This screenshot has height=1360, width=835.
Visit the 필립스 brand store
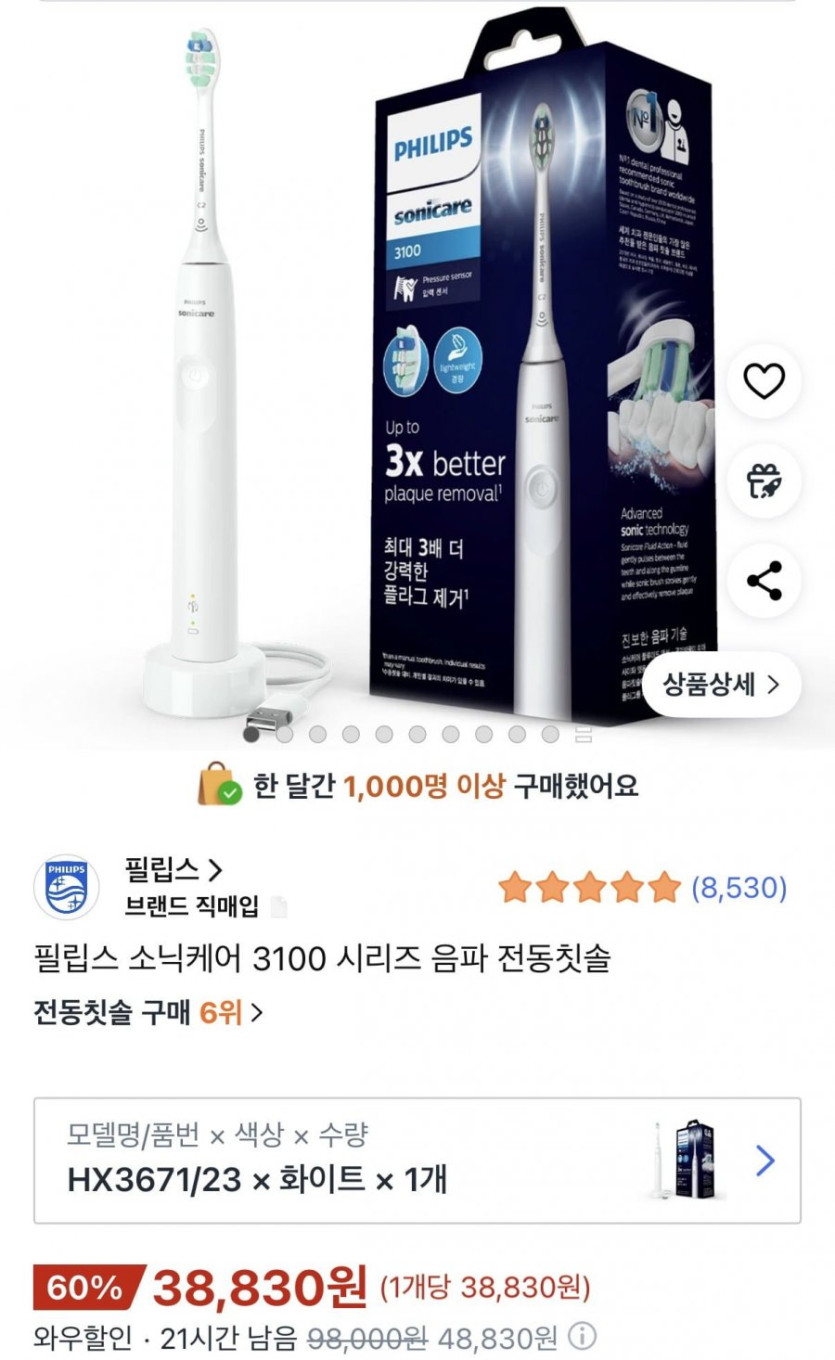tap(172, 868)
